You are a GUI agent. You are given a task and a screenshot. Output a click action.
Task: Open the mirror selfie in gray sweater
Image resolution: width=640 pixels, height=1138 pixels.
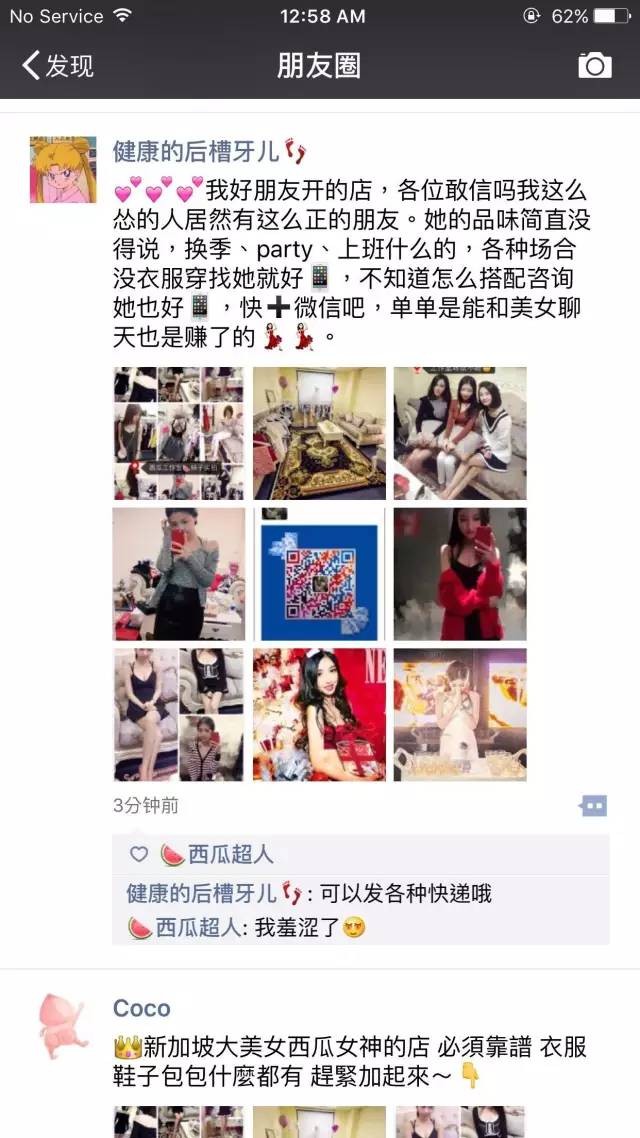(x=178, y=574)
